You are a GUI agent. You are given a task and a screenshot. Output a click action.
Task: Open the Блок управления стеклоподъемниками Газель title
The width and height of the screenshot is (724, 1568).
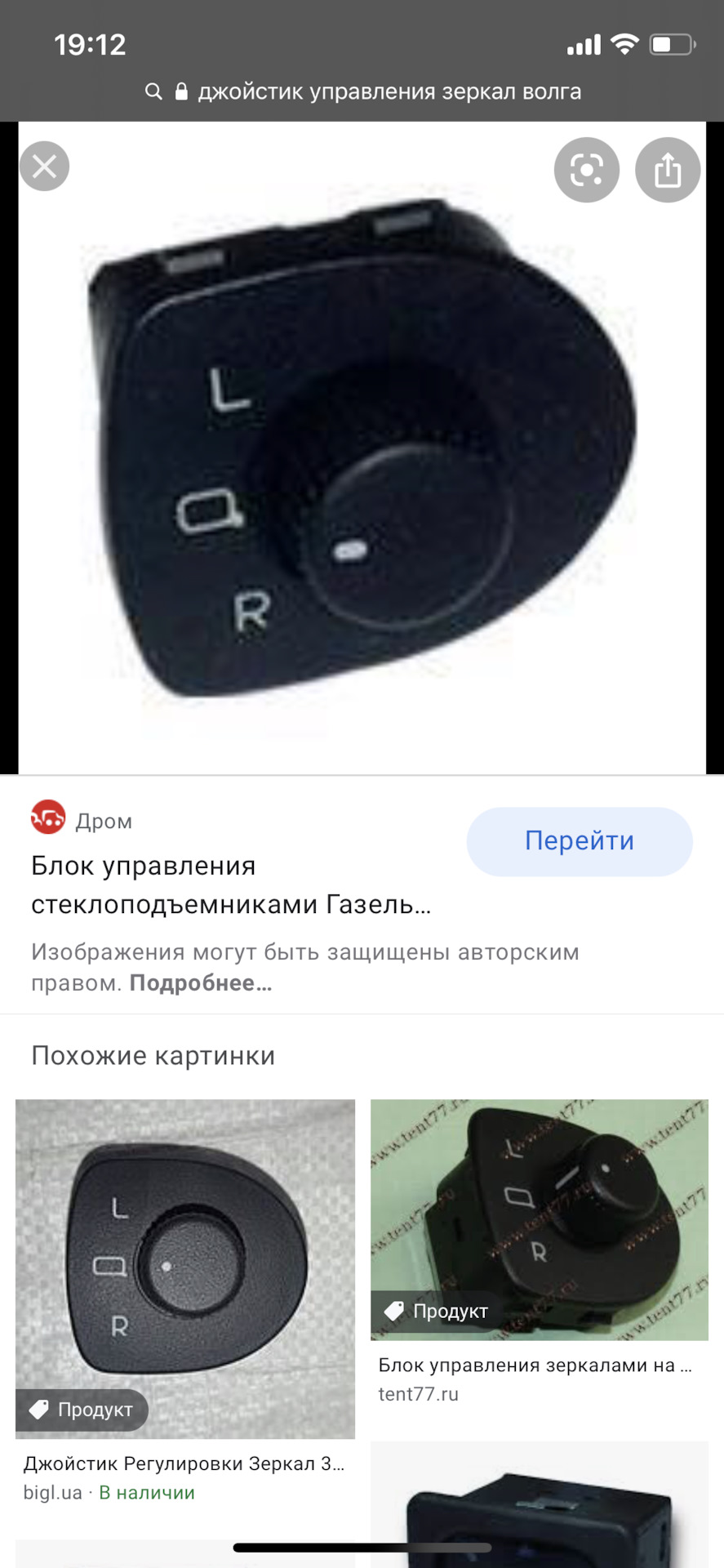click(x=231, y=885)
